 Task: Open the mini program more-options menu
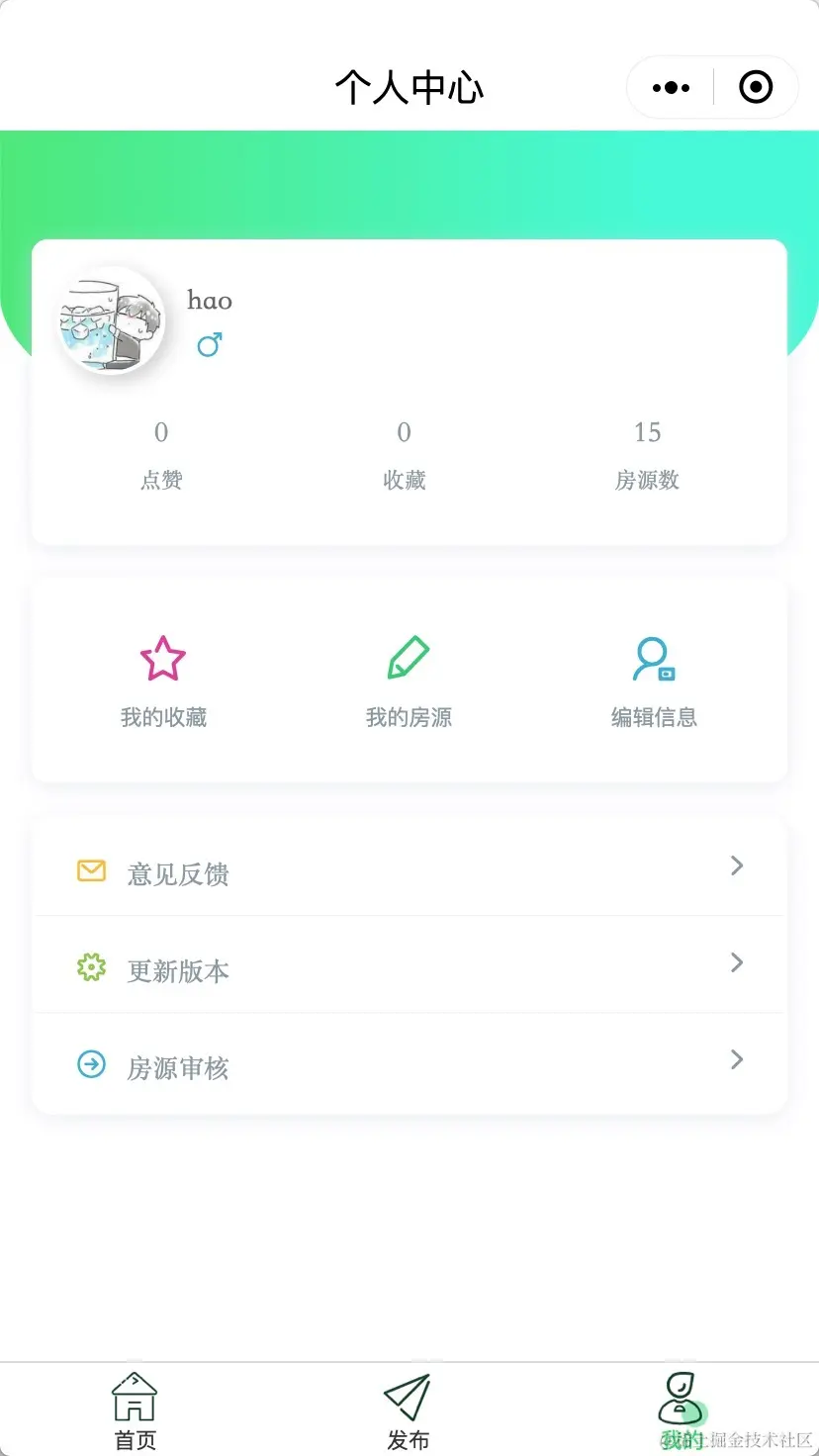[x=671, y=88]
